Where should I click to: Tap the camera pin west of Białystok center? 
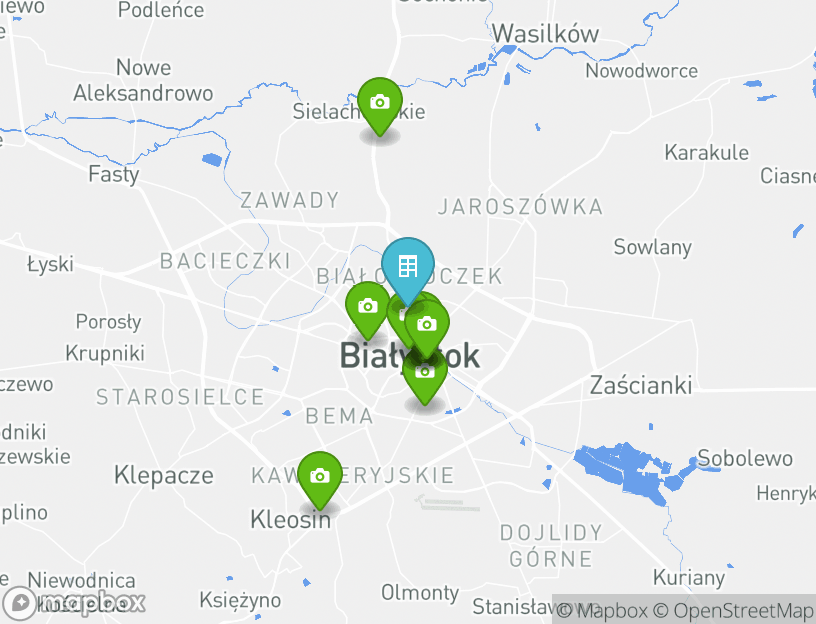click(367, 306)
